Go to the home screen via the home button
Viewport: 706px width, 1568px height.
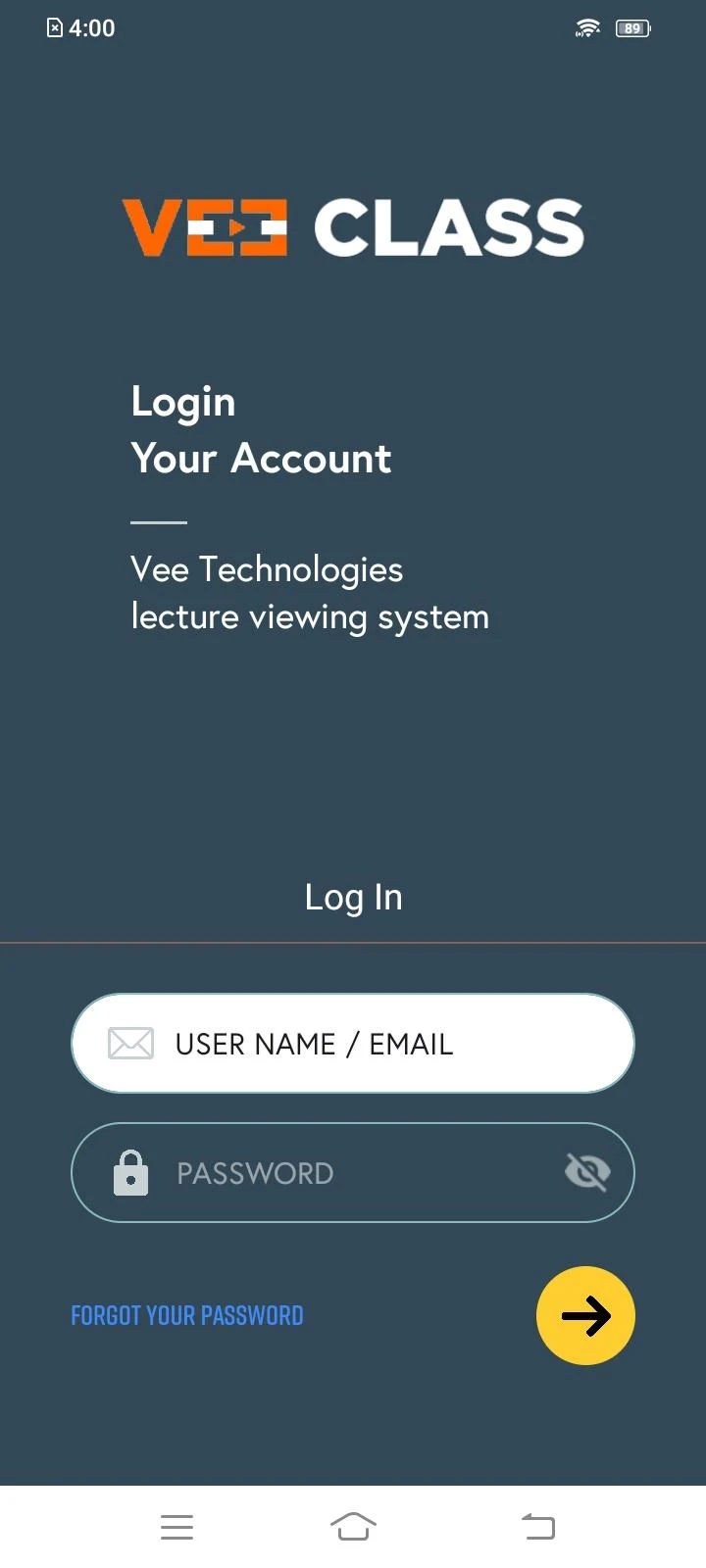(x=353, y=1526)
